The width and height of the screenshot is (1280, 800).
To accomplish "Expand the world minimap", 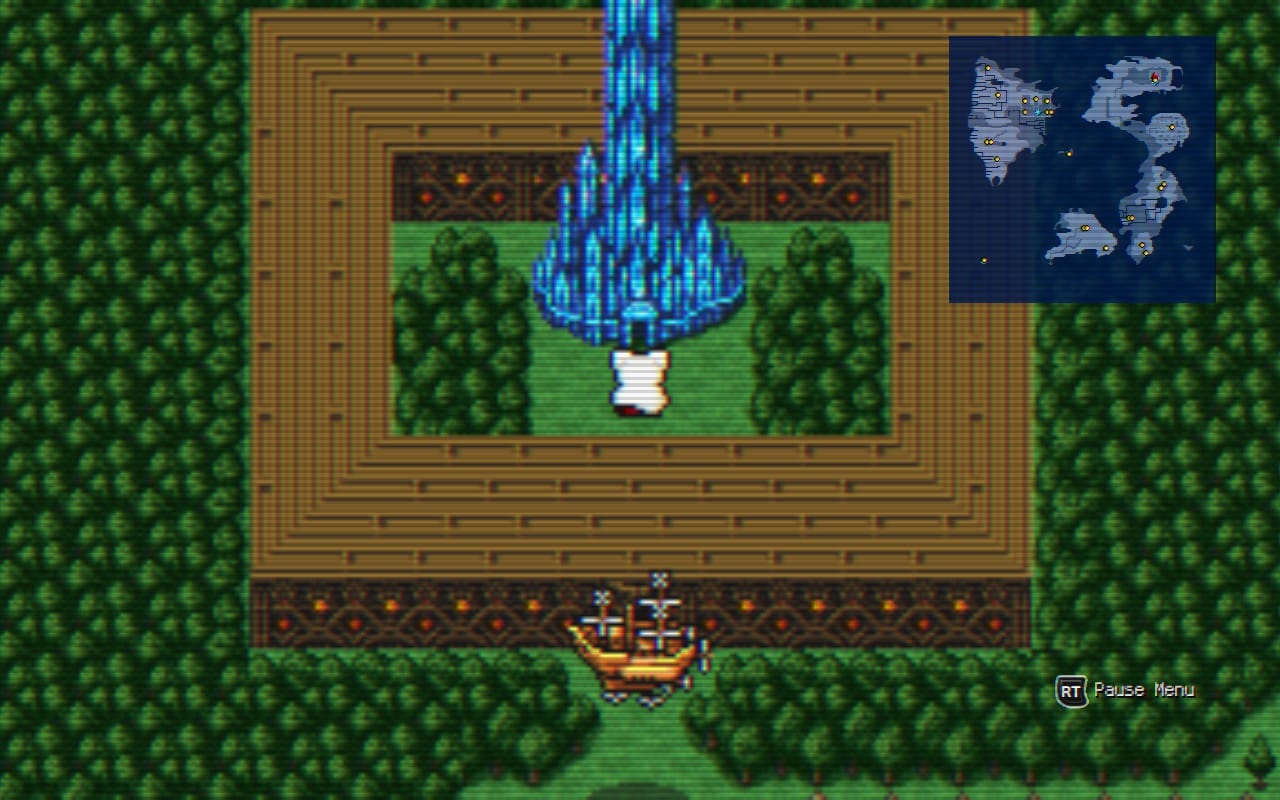I will pyautogui.click(x=1082, y=169).
